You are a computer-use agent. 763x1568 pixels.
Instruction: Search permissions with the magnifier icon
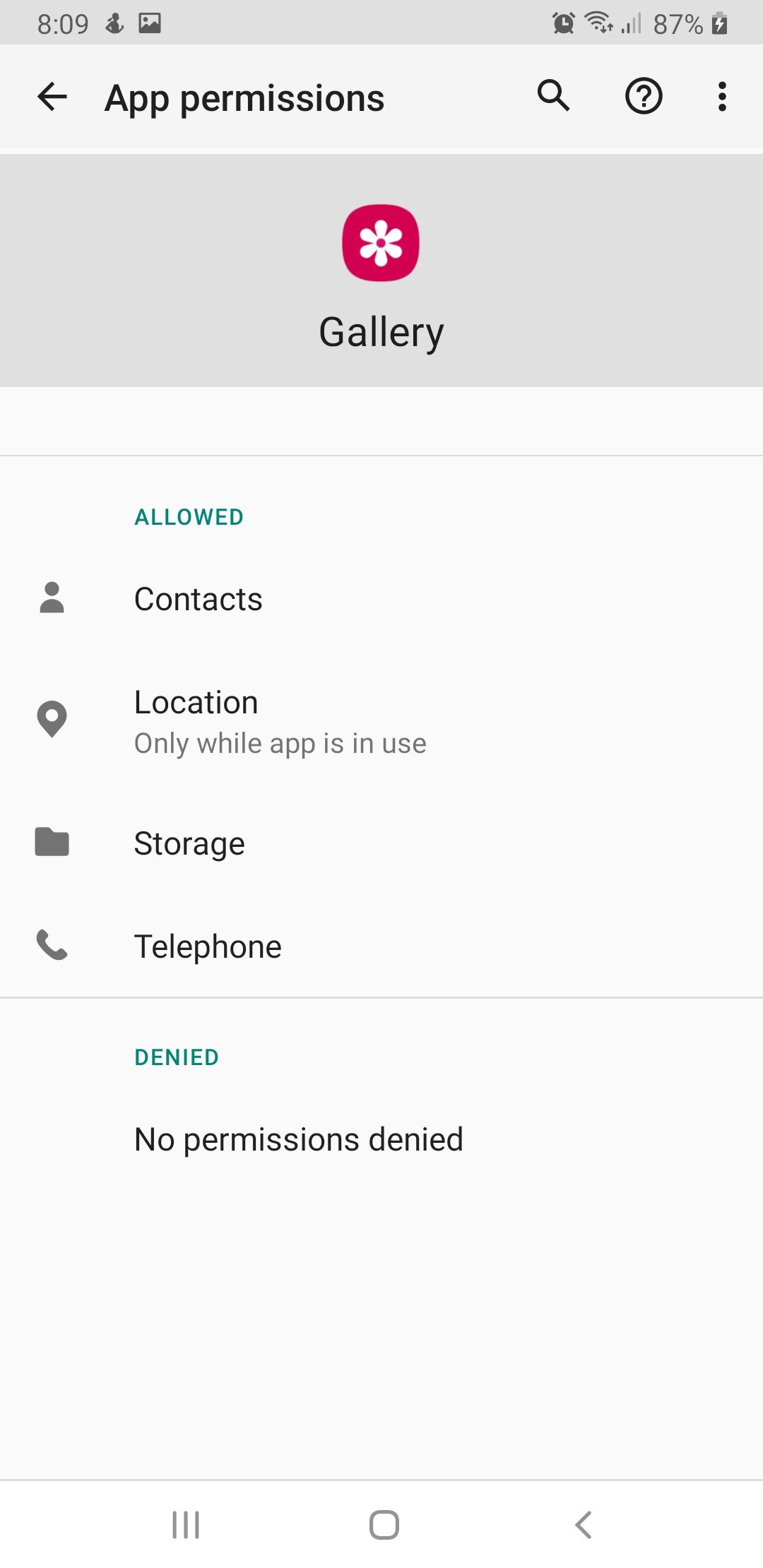[554, 95]
